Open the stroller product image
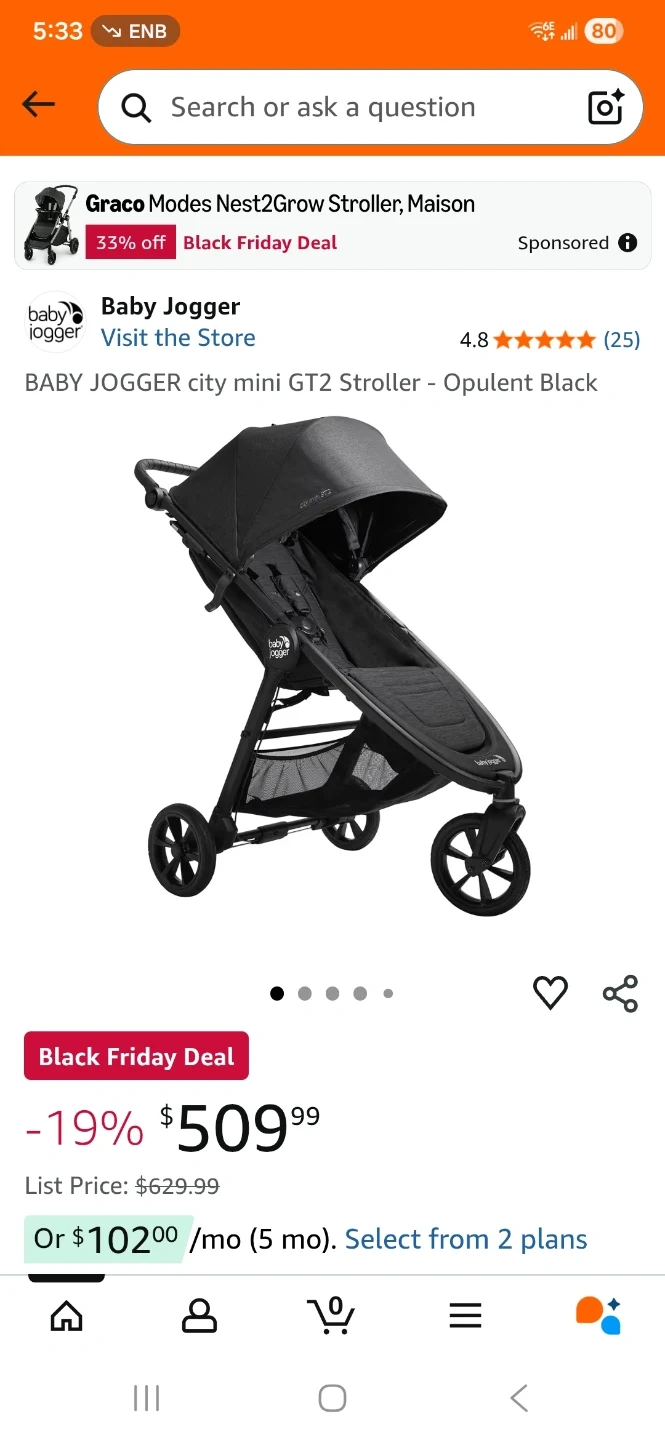 (x=333, y=668)
